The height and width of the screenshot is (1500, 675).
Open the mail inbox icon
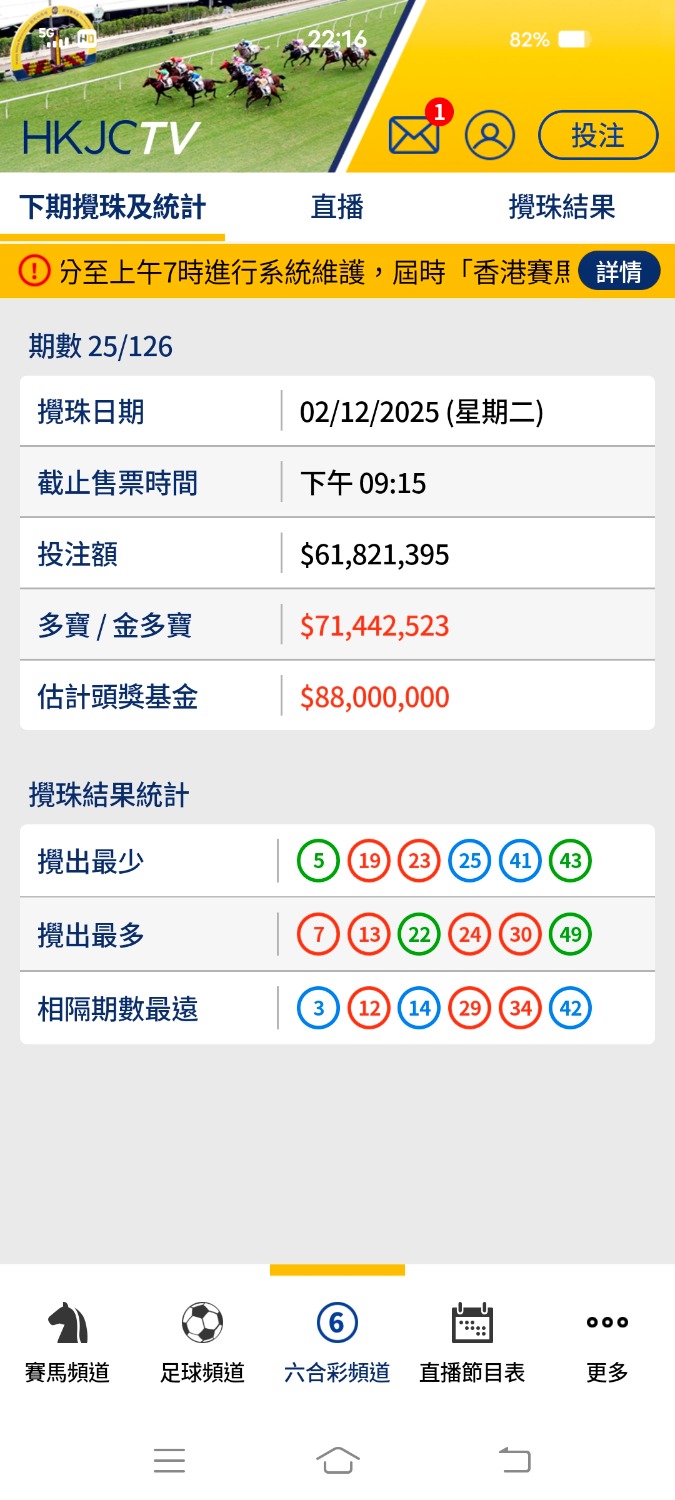[415, 134]
